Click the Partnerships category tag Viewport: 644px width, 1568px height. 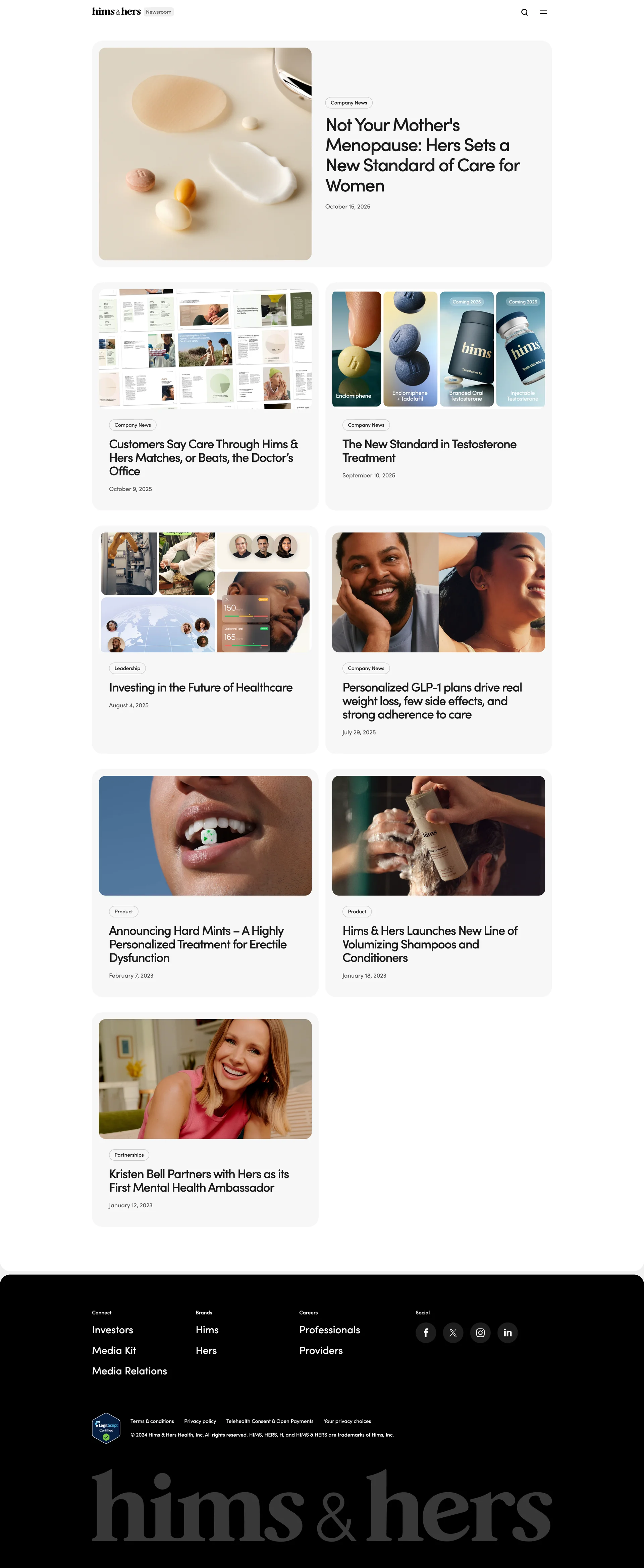coord(128,1155)
